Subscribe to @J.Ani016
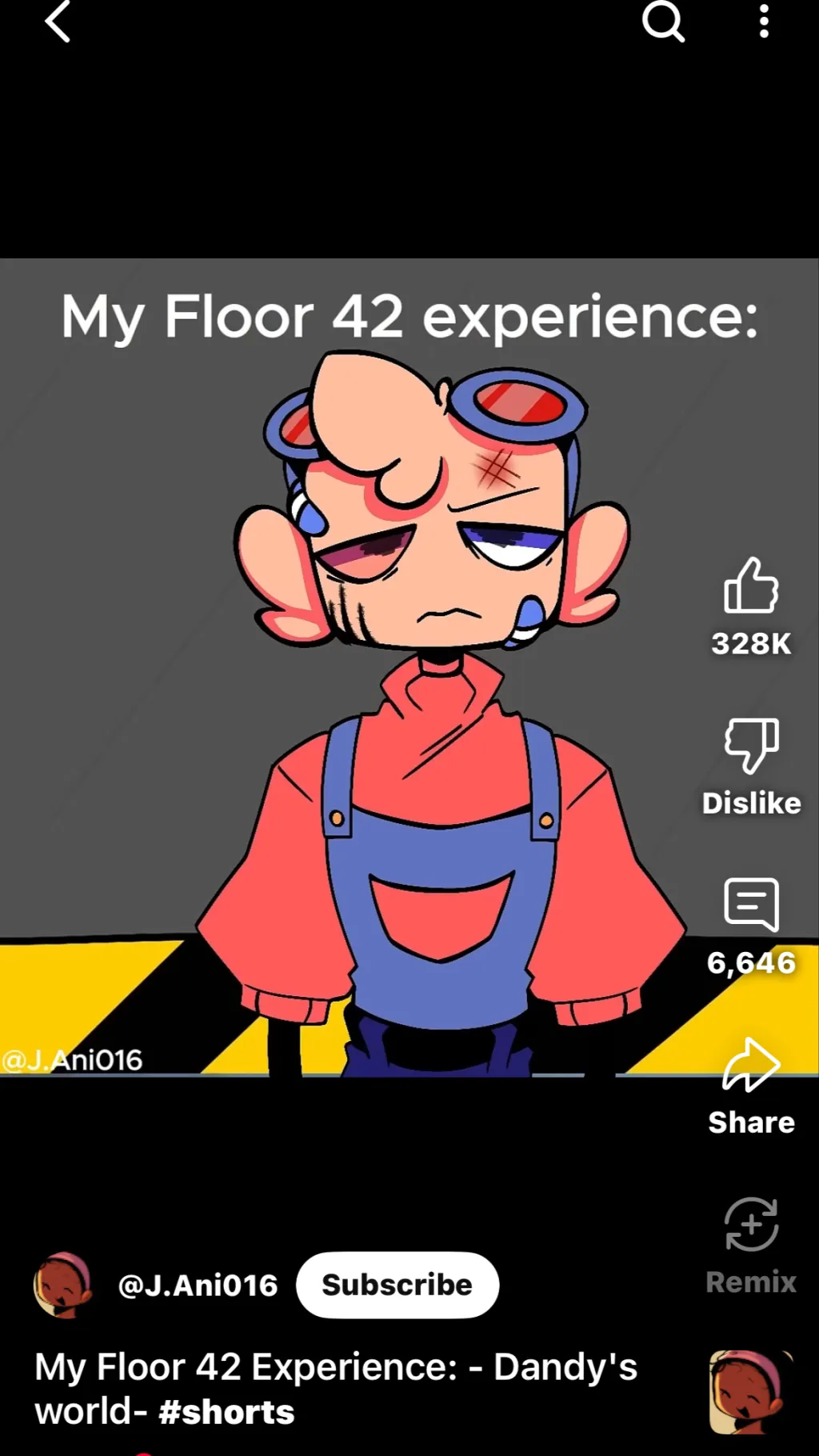Image resolution: width=819 pixels, height=1456 pixels. coord(398,1285)
